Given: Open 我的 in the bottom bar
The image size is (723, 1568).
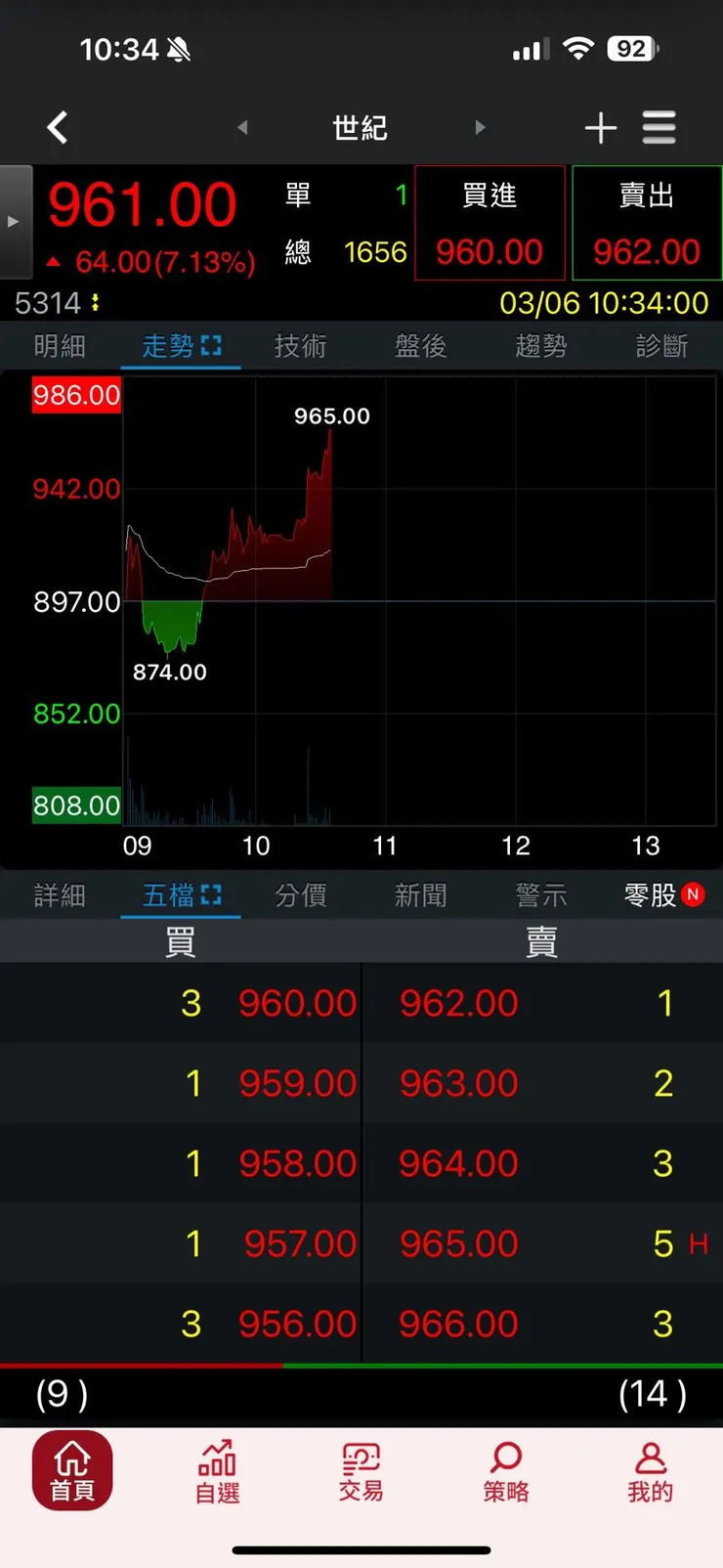Looking at the screenshot, I should coord(650,1471).
